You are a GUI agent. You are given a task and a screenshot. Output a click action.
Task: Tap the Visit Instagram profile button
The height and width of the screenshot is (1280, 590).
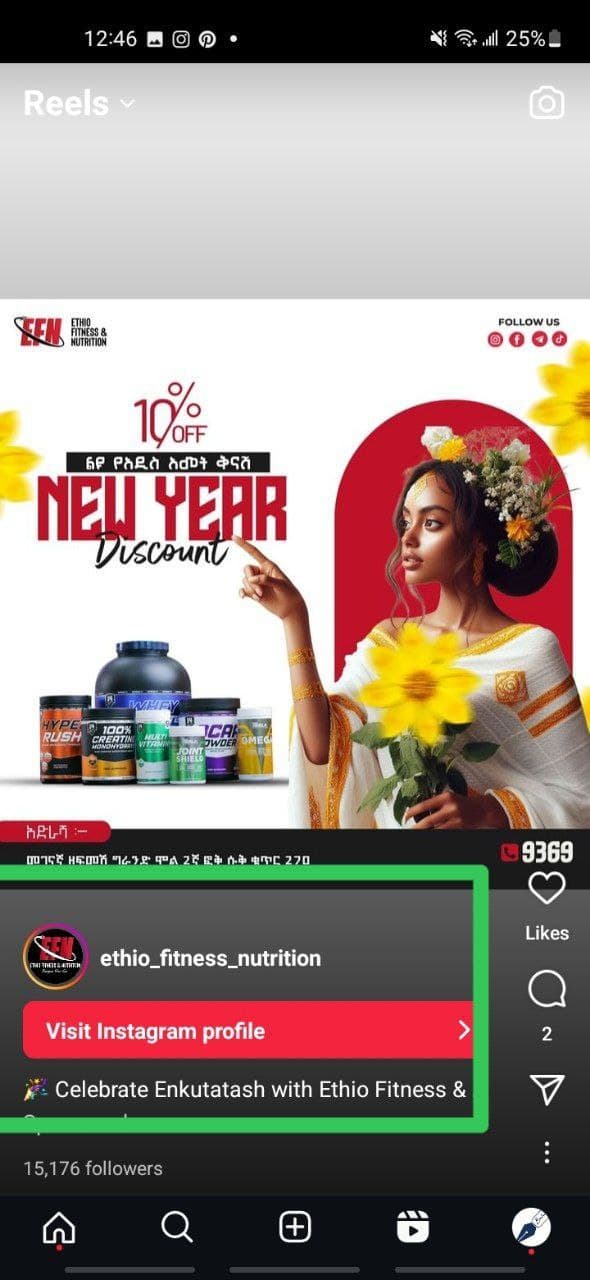tap(248, 1030)
